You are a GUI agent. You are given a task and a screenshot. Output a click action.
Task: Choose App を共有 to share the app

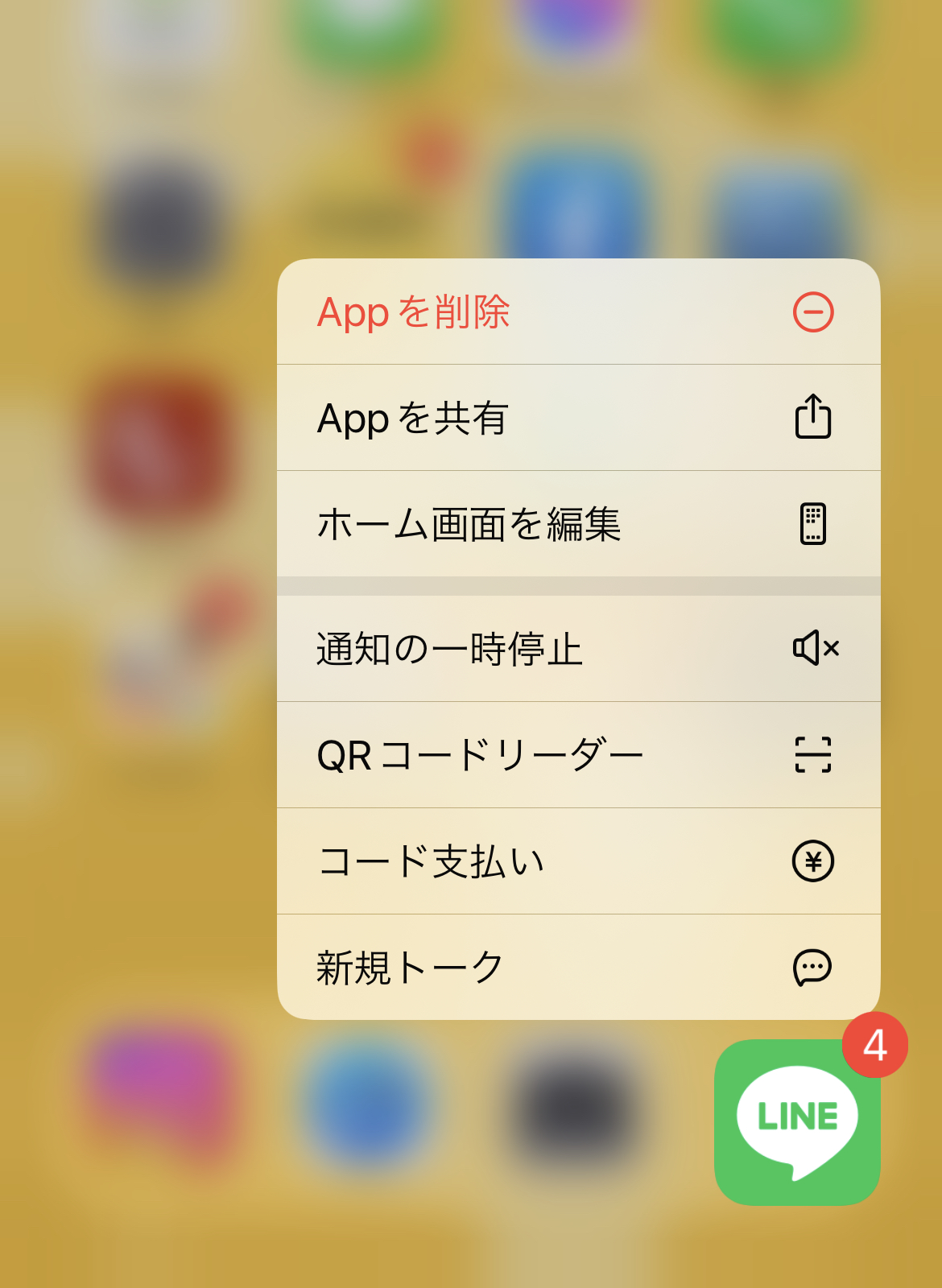pos(578,418)
